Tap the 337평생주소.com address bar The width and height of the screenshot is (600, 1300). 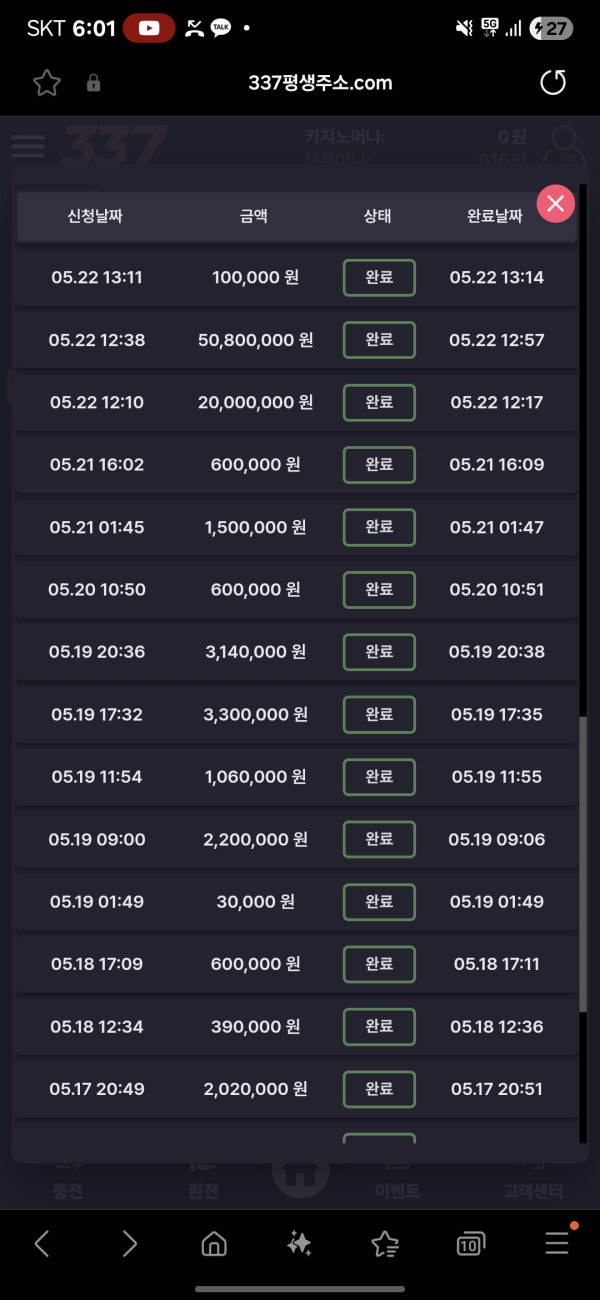(320, 83)
